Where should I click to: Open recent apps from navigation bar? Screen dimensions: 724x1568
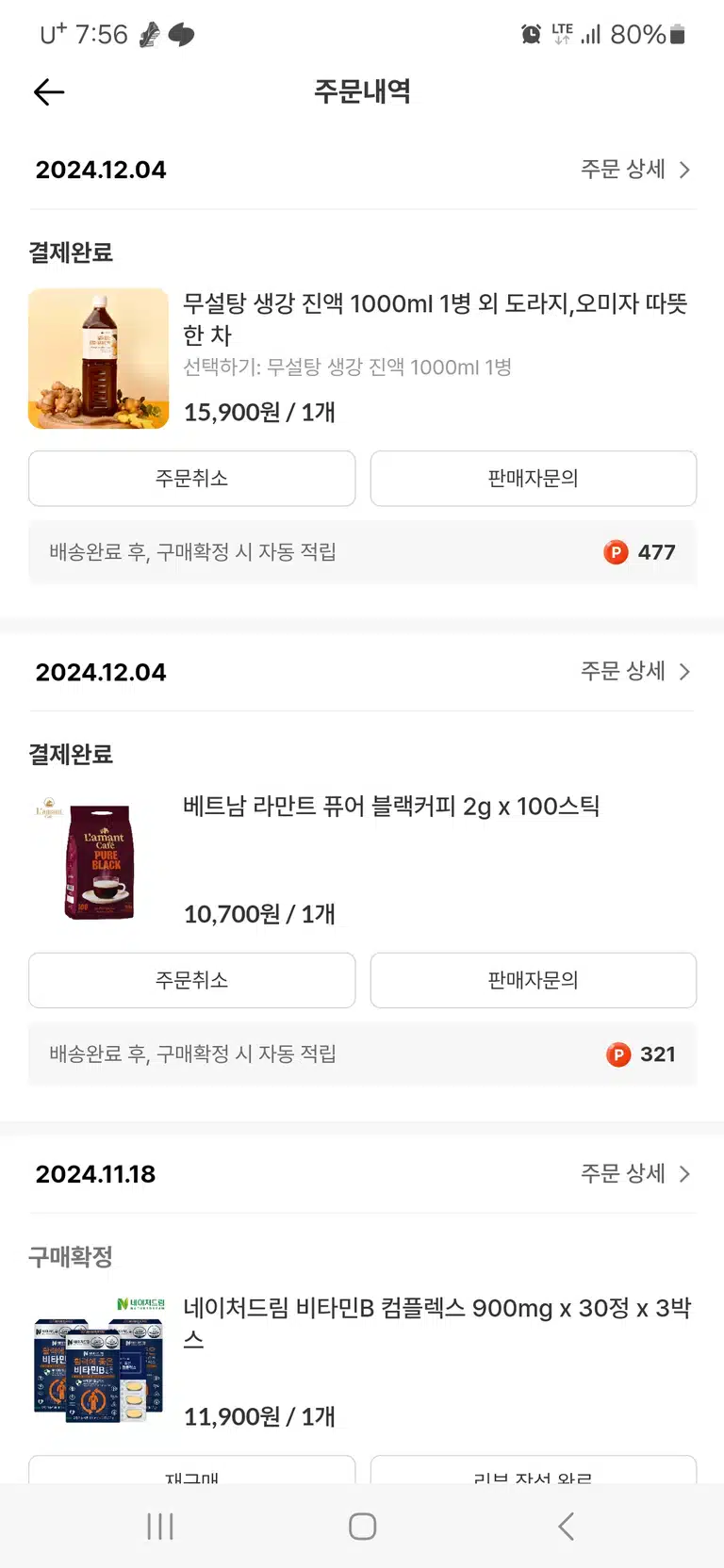[x=160, y=1527]
